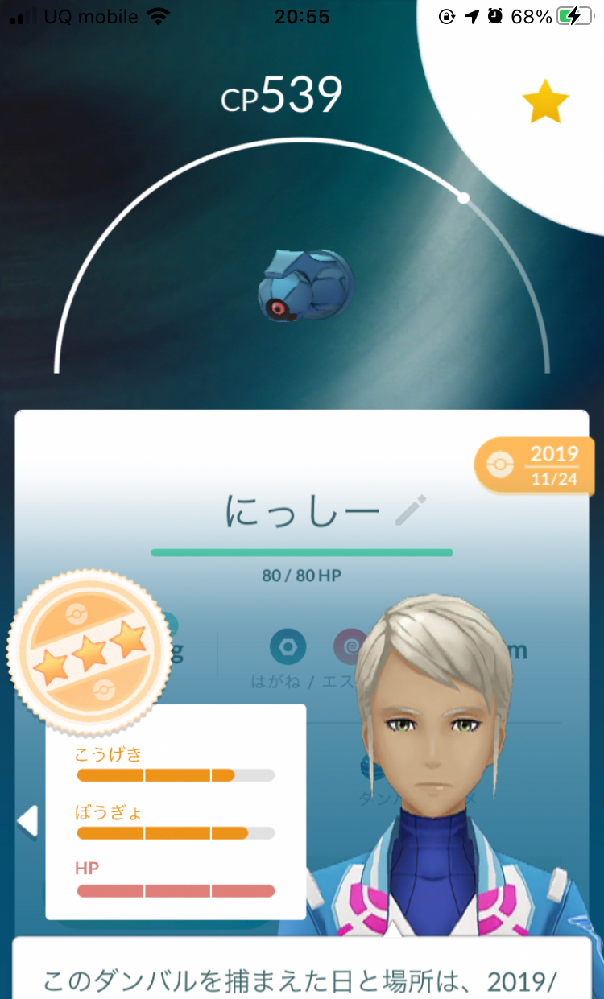Tap the left arrow beside the stats panel
The image size is (604, 999).
tap(28, 821)
